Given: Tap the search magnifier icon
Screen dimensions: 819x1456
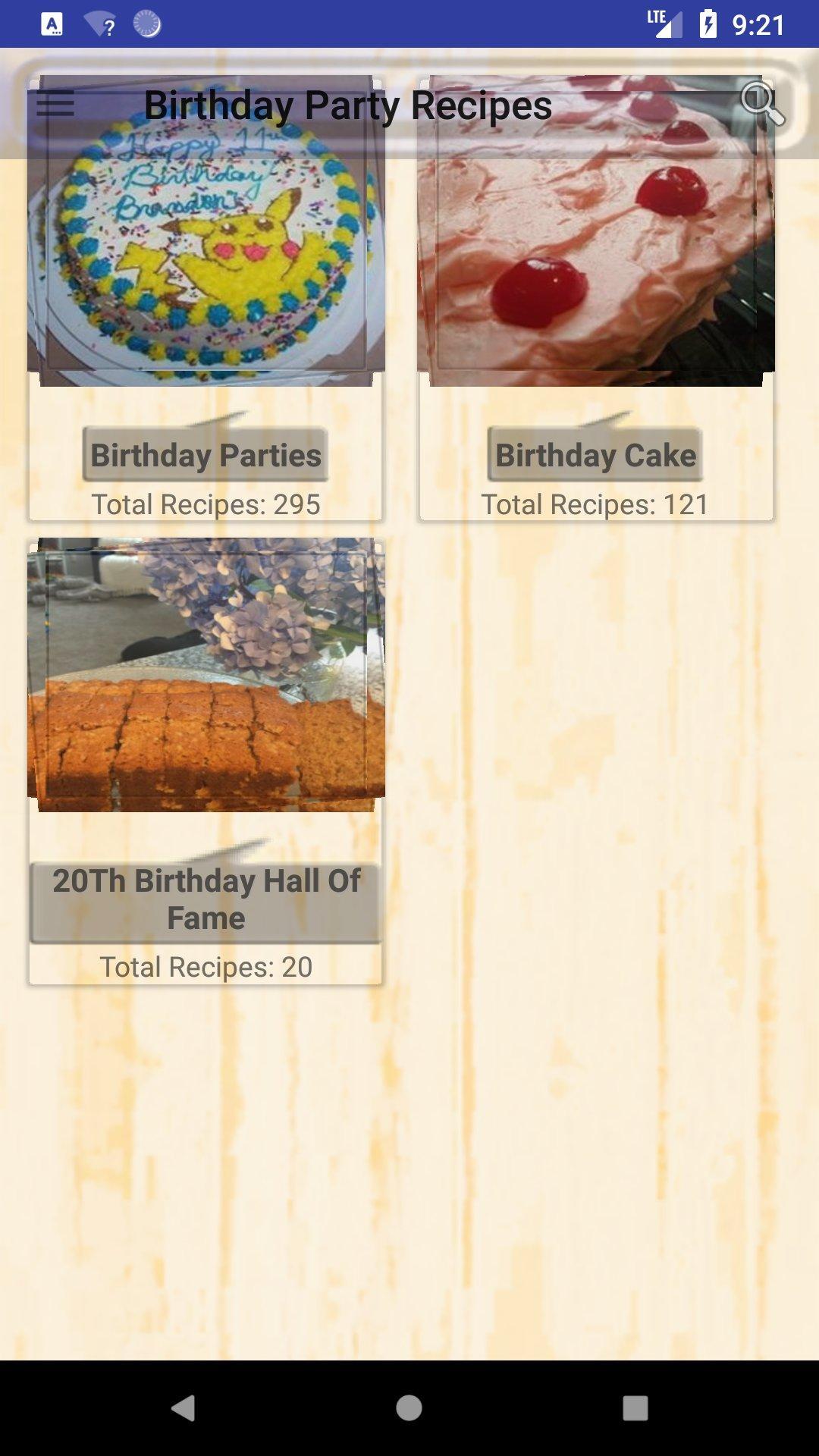Looking at the screenshot, I should [763, 105].
